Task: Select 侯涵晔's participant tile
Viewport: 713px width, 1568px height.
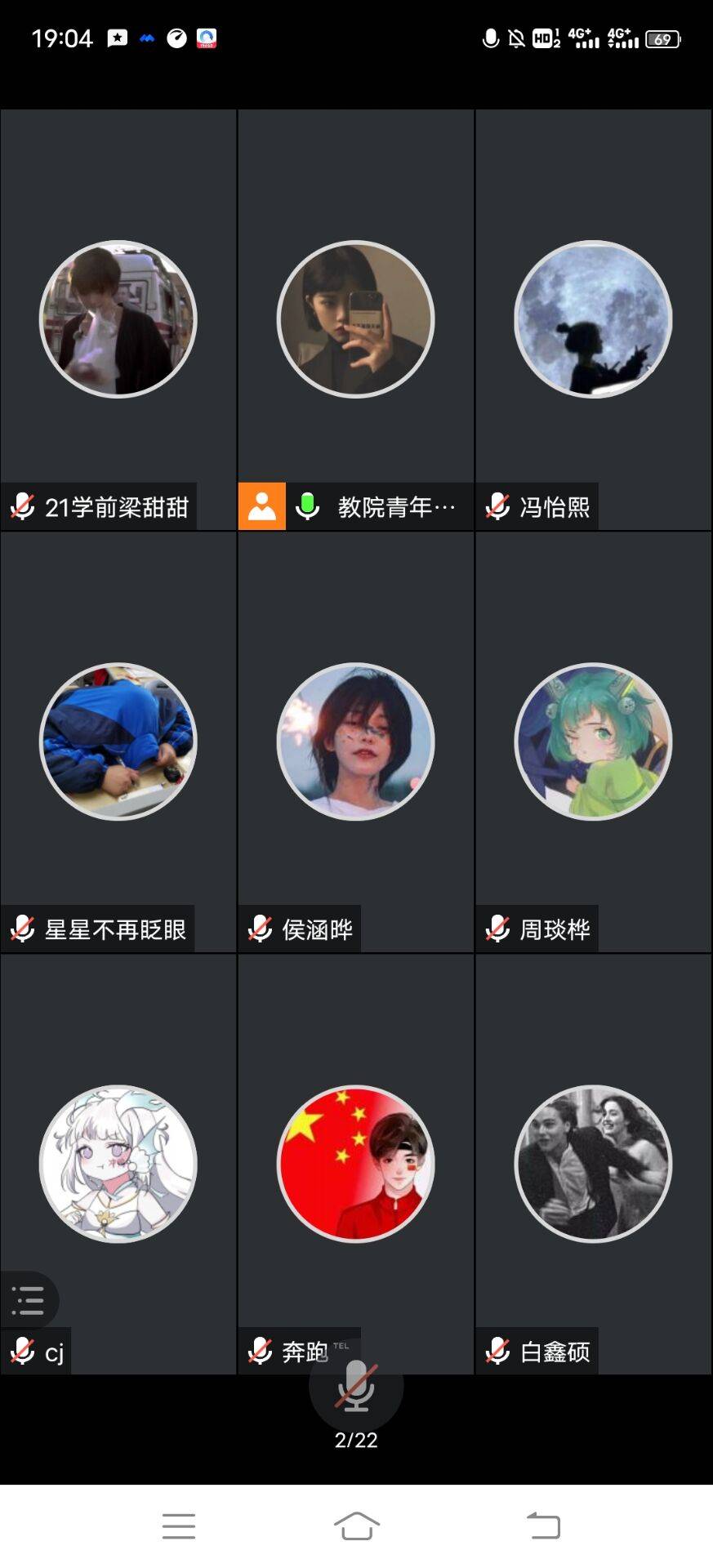Action: point(356,742)
